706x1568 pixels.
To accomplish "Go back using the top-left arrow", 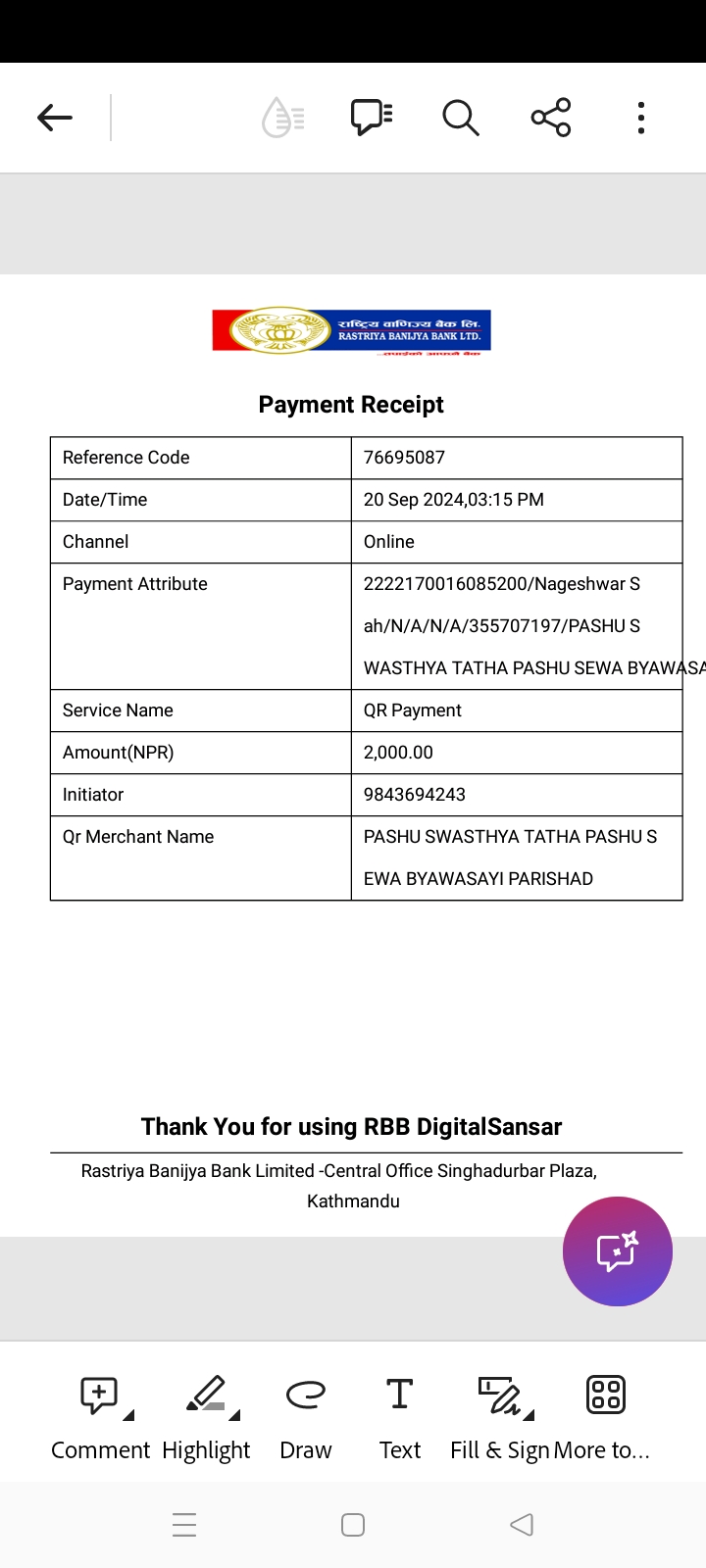I will click(x=55, y=118).
